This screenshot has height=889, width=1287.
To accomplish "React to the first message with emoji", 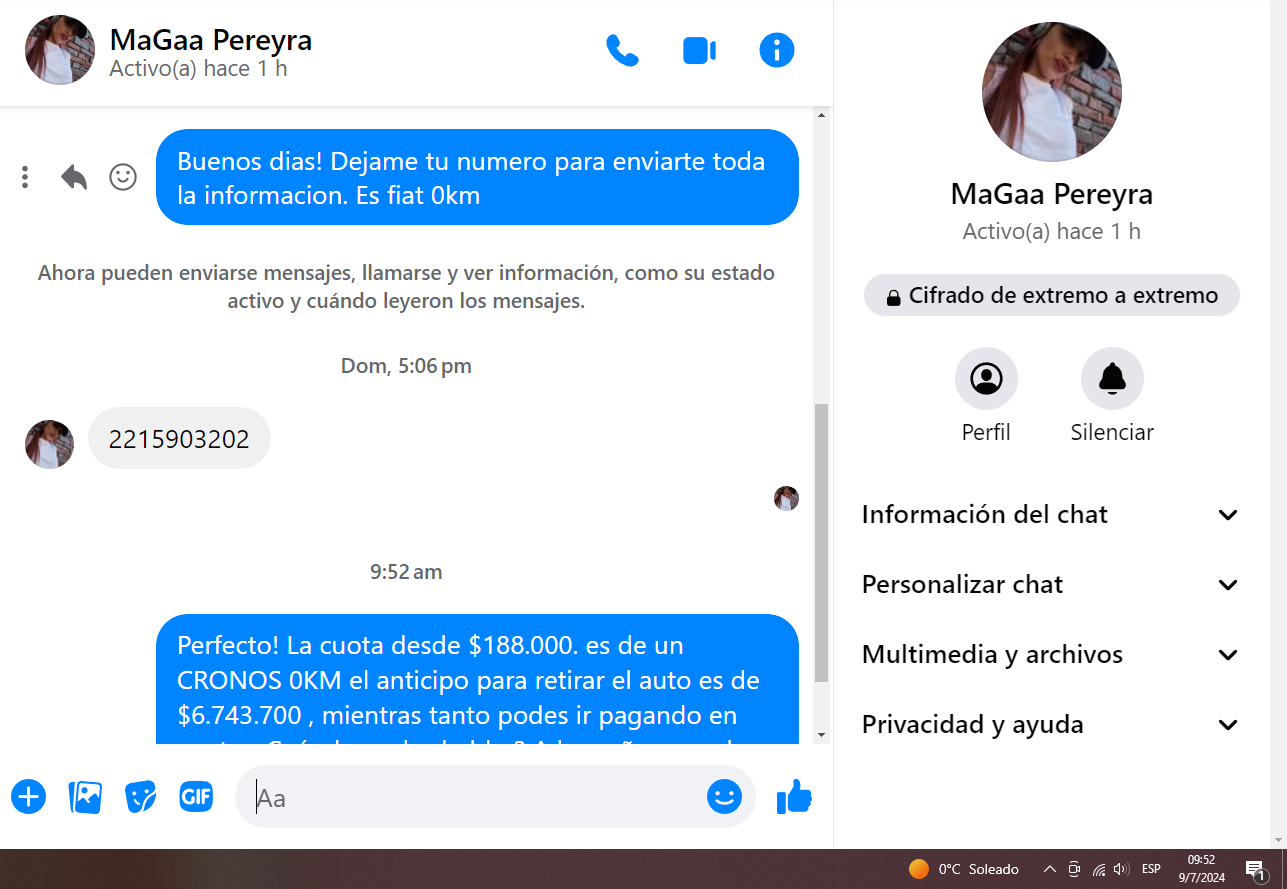I will 123,177.
